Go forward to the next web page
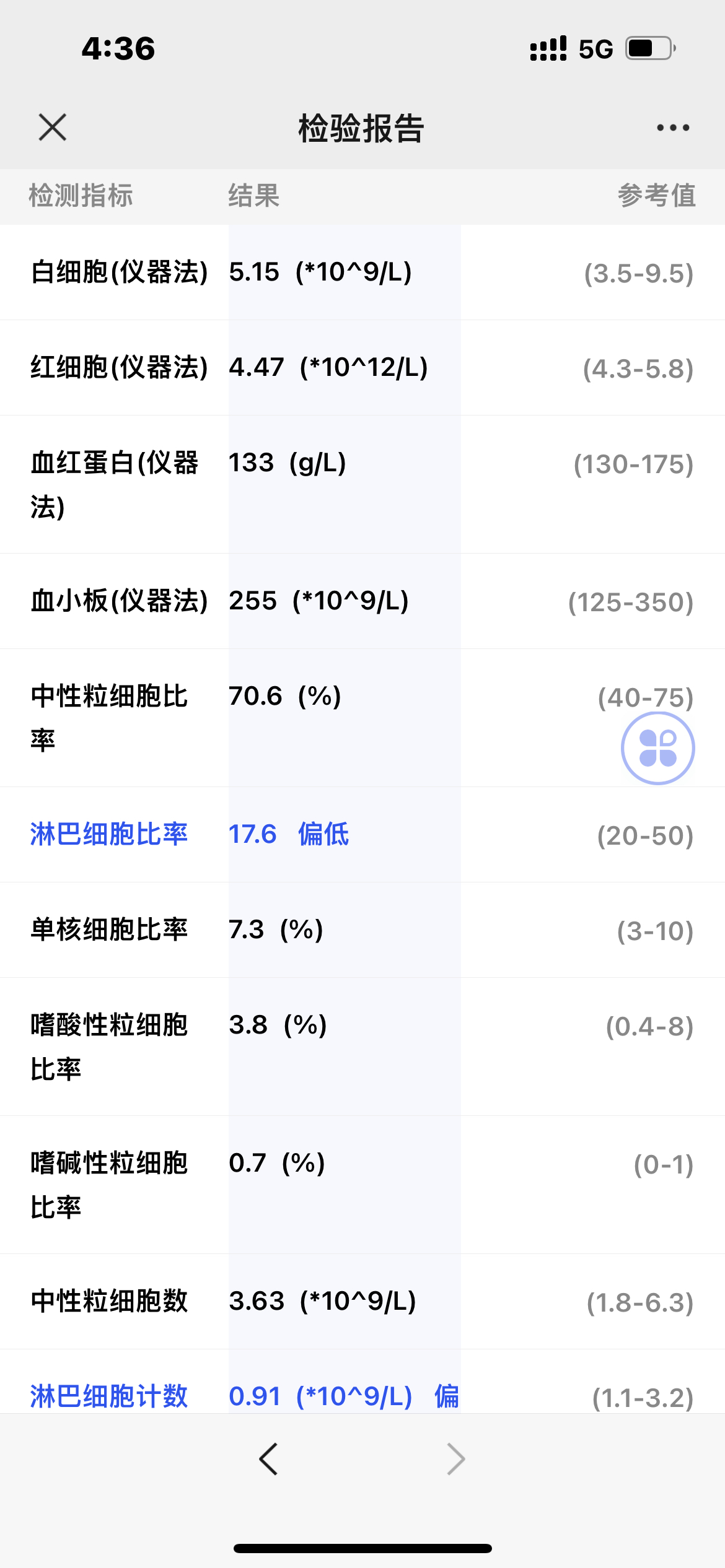This screenshot has width=725, height=1568. [456, 1459]
